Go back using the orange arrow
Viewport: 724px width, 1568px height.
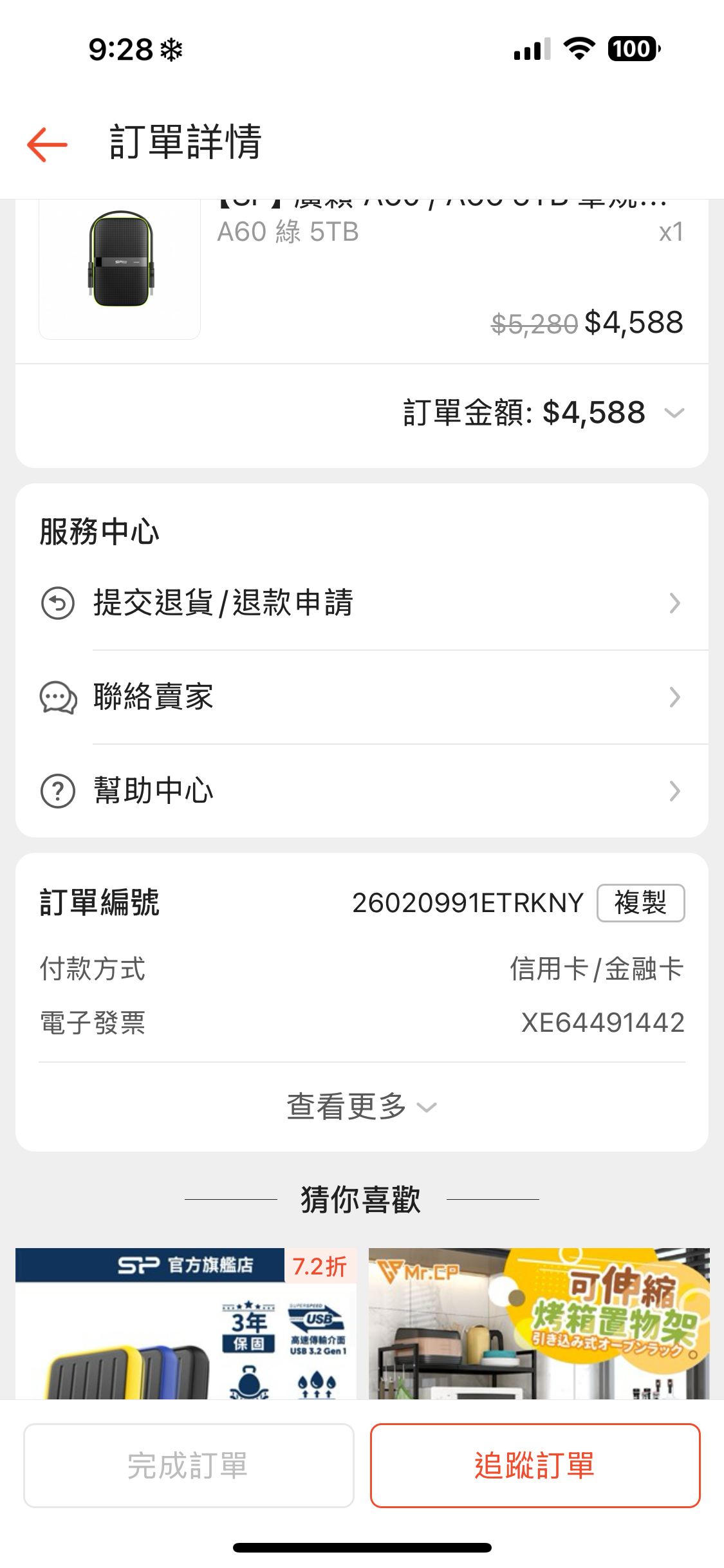(x=47, y=144)
